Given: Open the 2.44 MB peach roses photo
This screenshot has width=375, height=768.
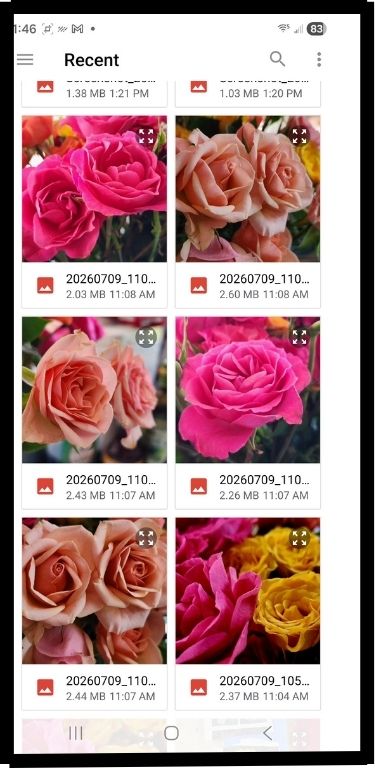Looking at the screenshot, I should [94, 614].
